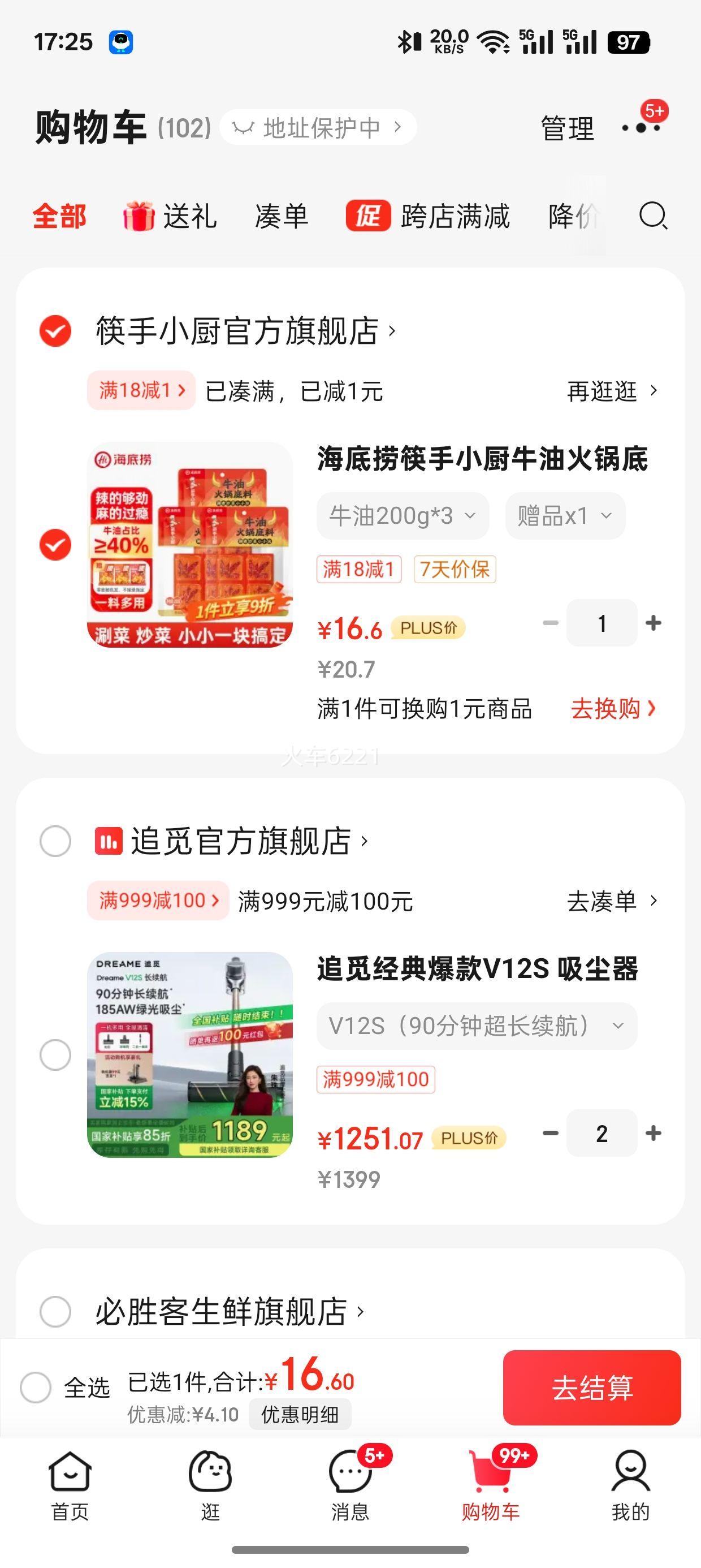Open the 消息 tab
The width and height of the screenshot is (701, 1568).
click(350, 1485)
